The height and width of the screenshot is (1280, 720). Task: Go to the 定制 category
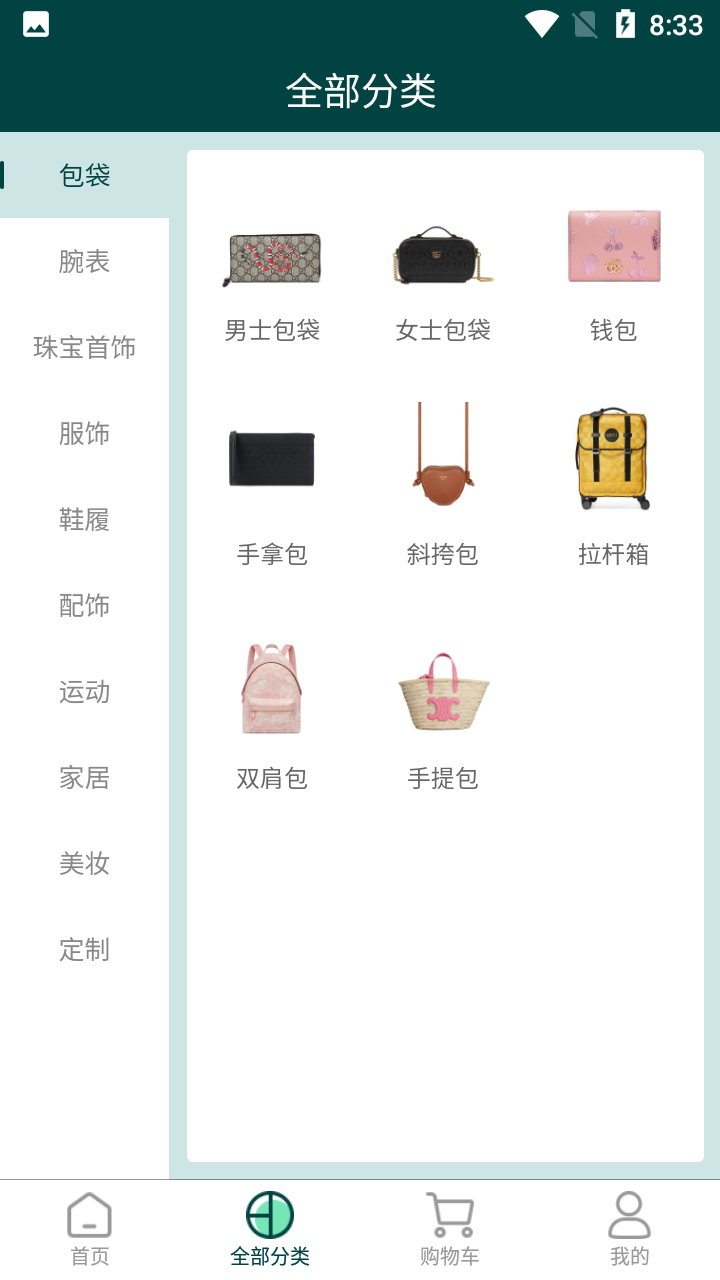tap(84, 950)
